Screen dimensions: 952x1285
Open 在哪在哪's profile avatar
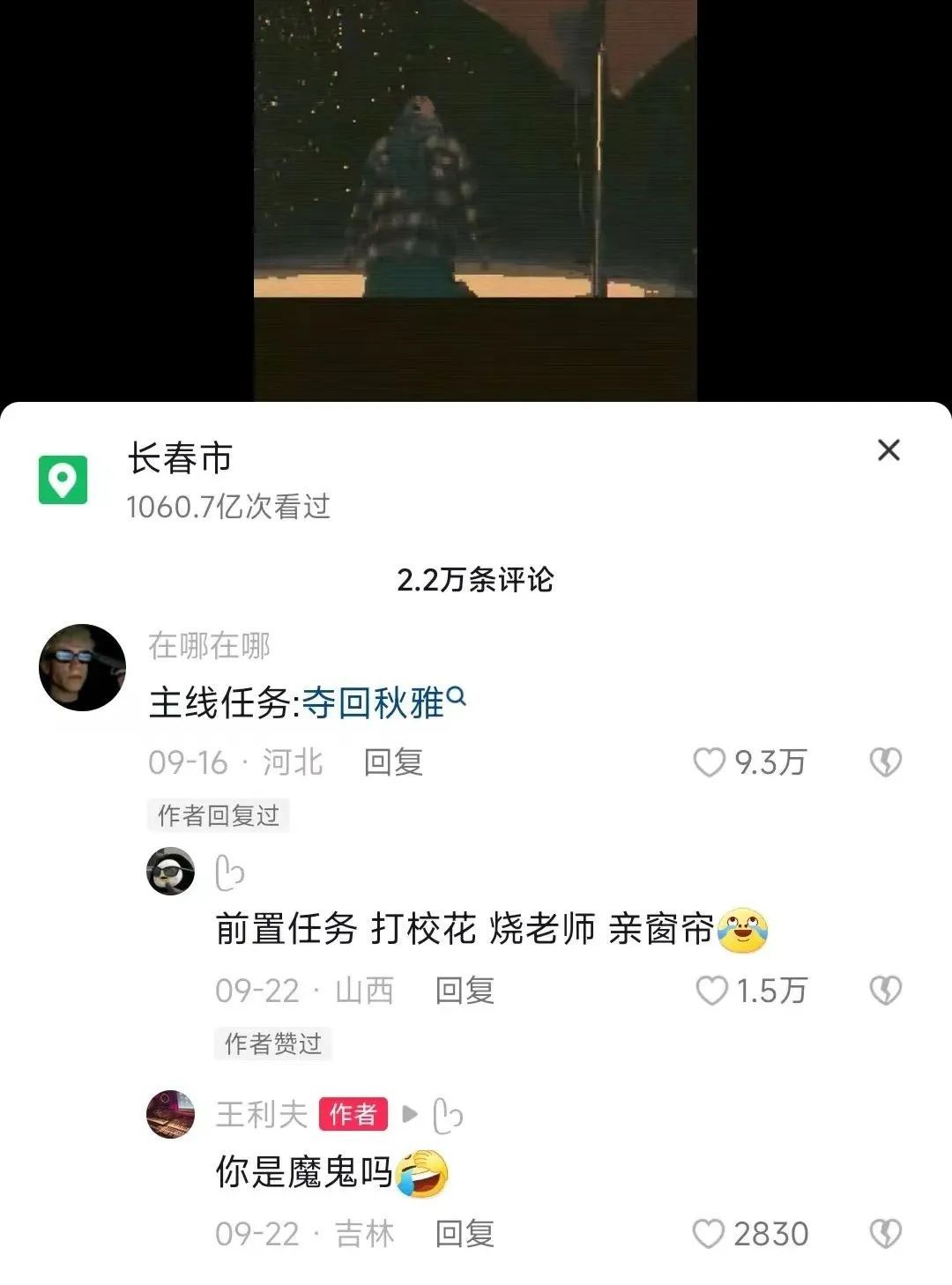pos(83,667)
